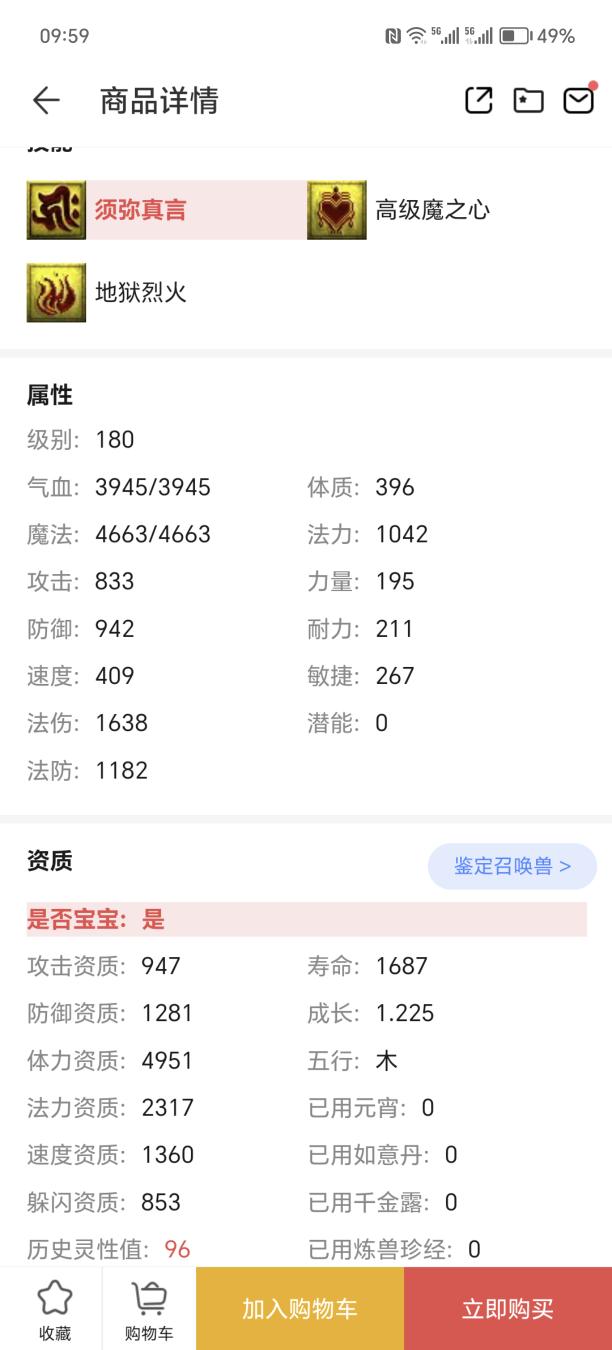Open the starred folder icon

click(528, 100)
